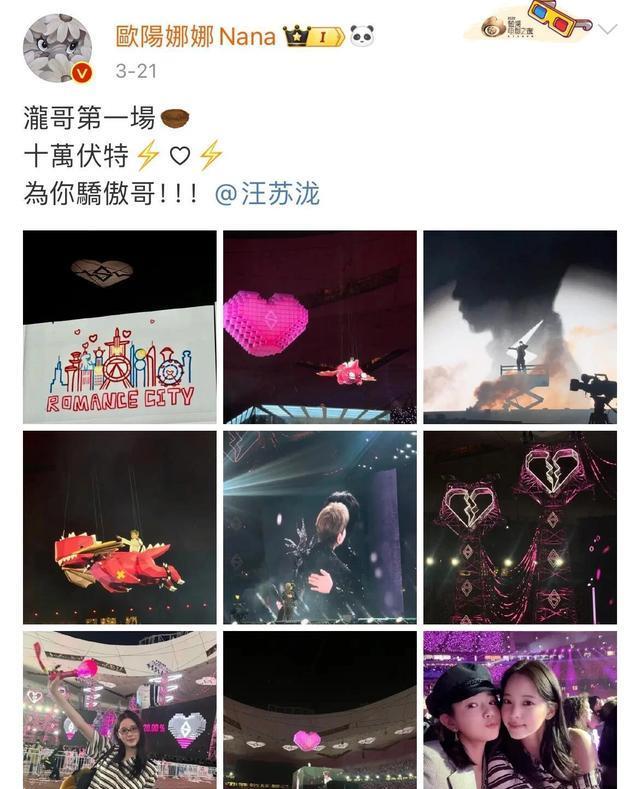Viewport: 640px width, 789px height.
Task: Open the Romance City sign photo
Action: tap(119, 327)
